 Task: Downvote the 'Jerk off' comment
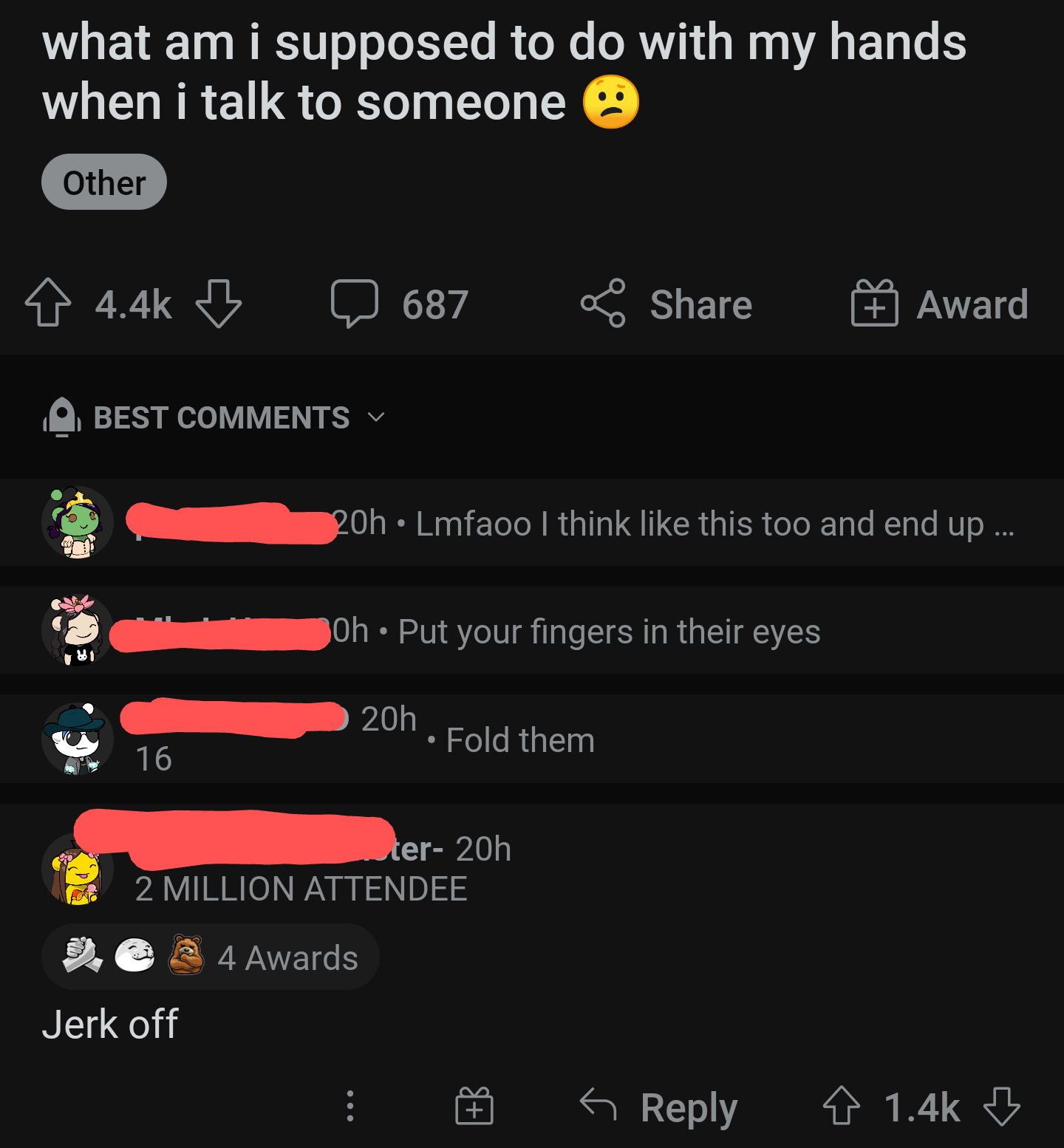pyautogui.click(x=1002, y=1106)
